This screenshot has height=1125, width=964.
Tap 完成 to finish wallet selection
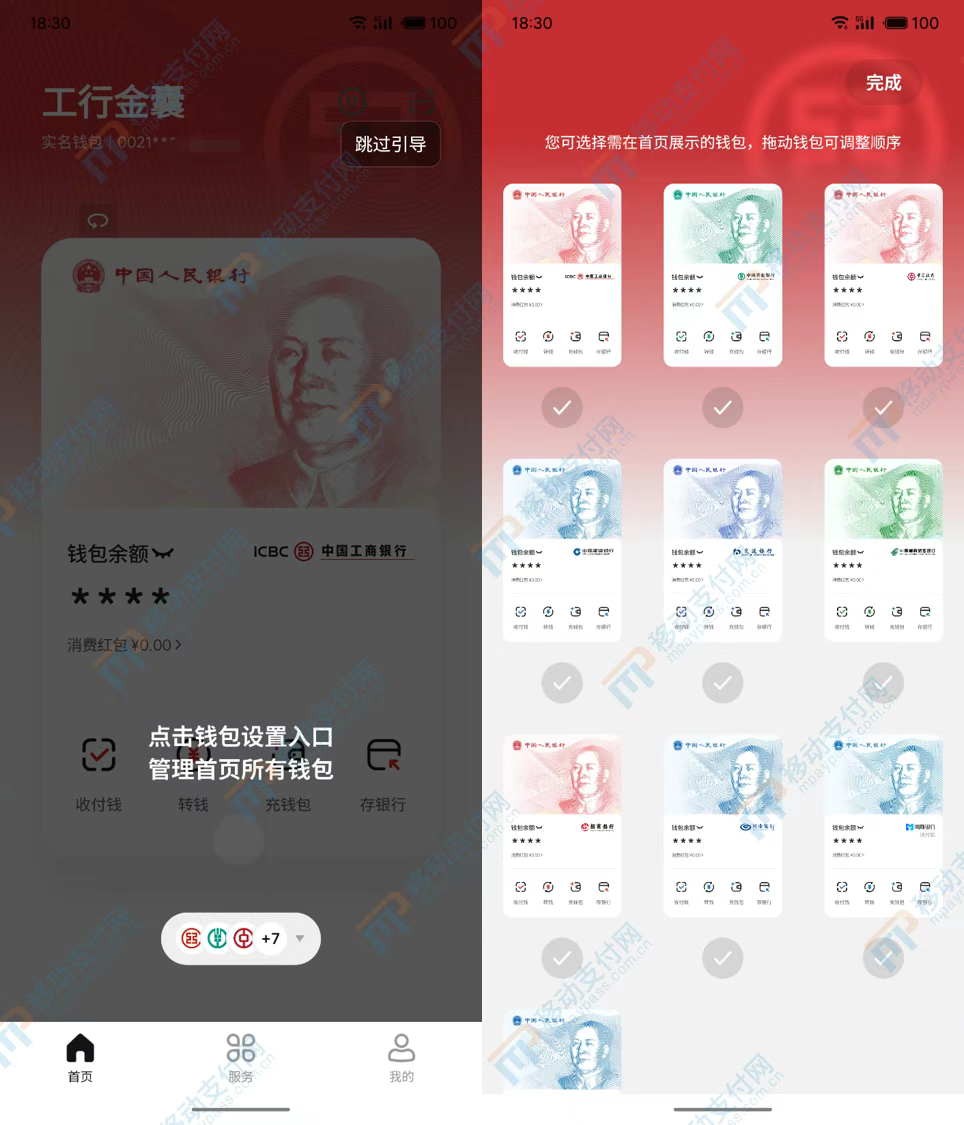[883, 83]
